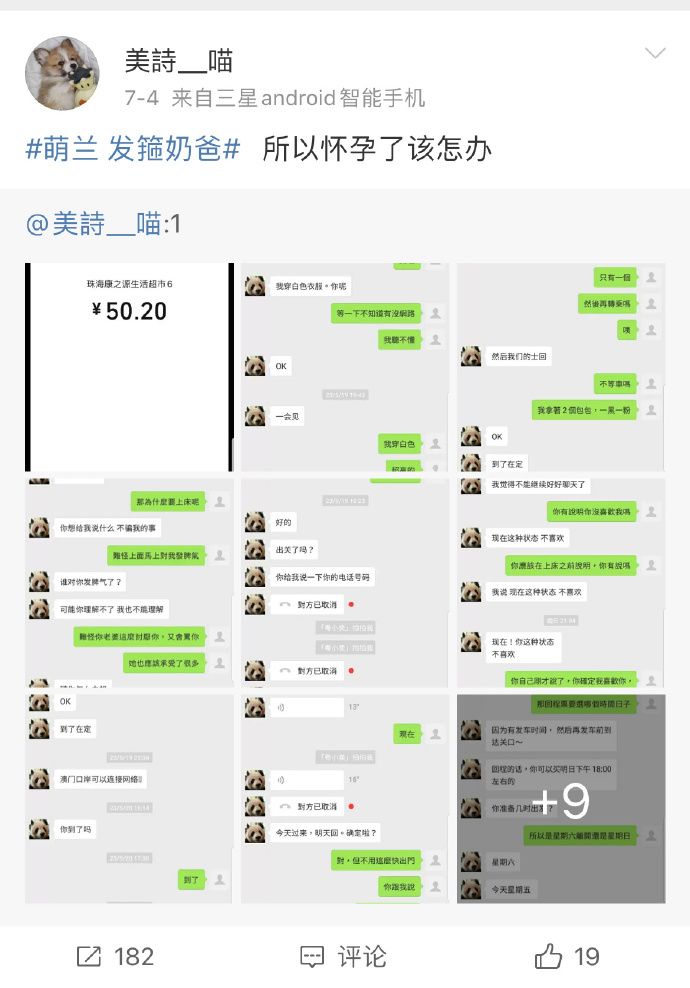
Task: Open the @美詩__喵 mention link
Action: coord(93,223)
